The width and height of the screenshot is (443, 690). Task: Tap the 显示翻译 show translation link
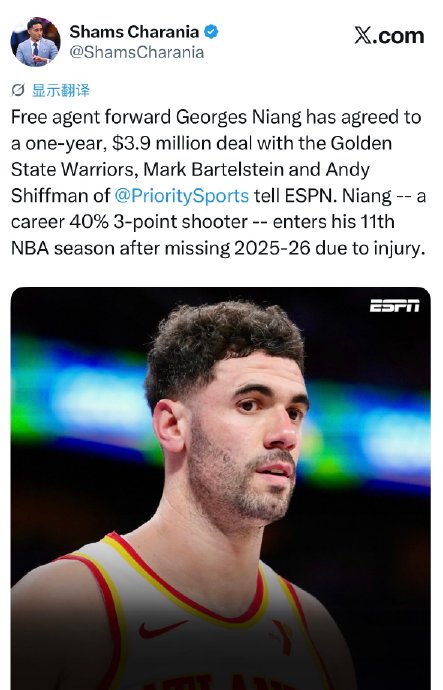click(60, 91)
